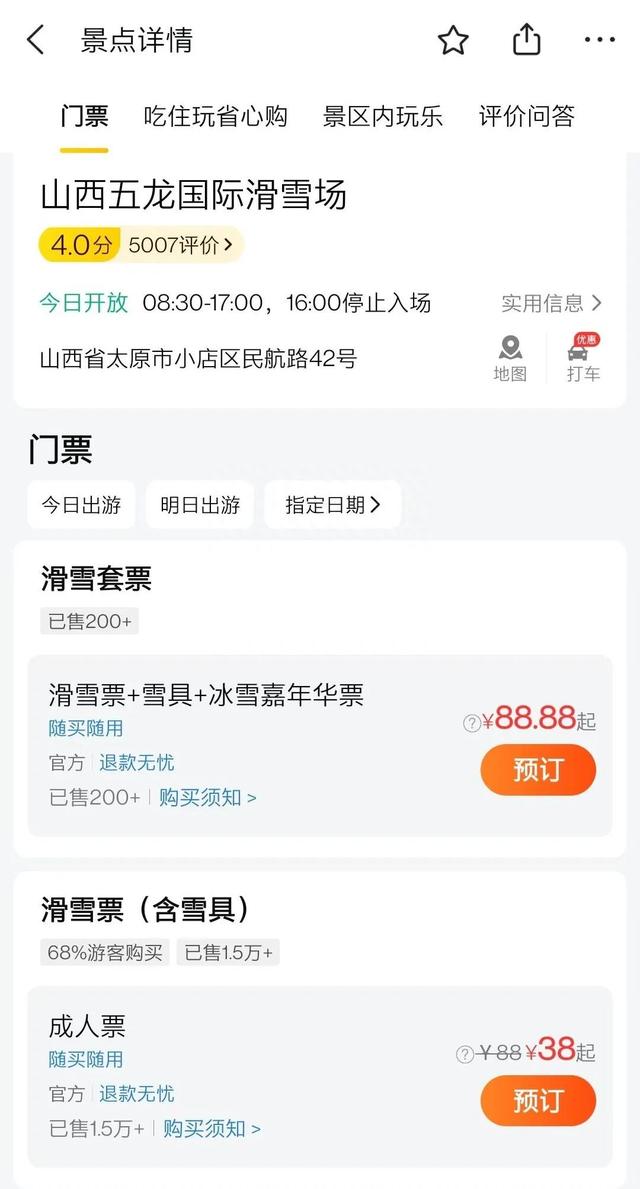
Task: Show the resort on 地图
Action: pos(510,359)
